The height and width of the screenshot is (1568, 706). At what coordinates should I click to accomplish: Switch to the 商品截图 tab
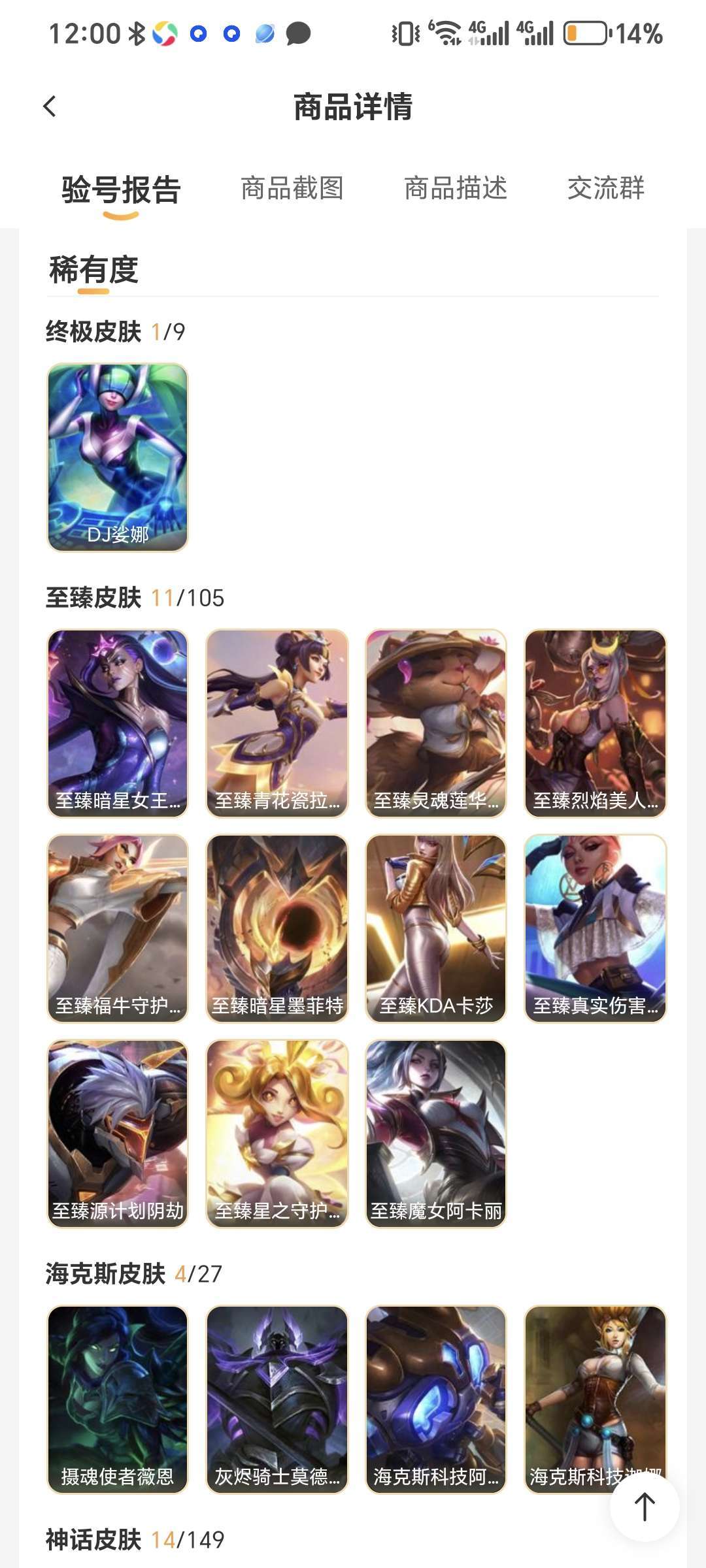(x=292, y=188)
